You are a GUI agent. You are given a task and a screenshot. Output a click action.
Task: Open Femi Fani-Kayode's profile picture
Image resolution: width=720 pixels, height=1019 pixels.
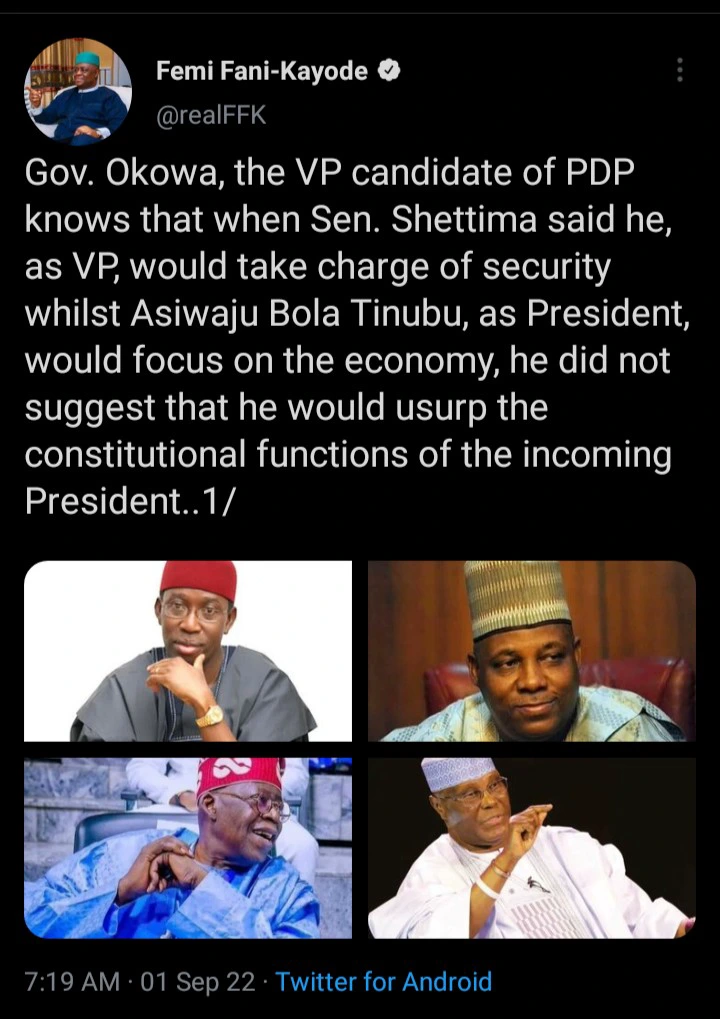point(77,92)
